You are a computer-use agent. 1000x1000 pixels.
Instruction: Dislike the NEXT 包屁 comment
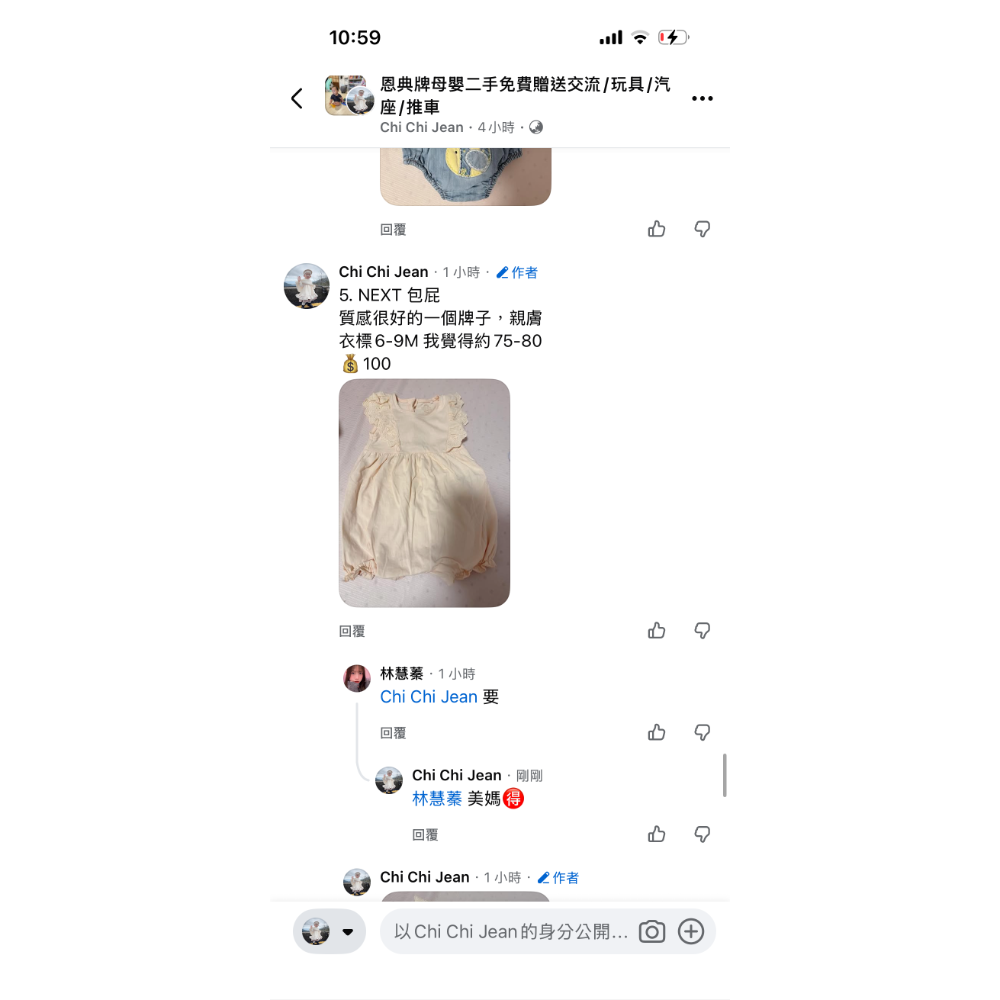702,630
